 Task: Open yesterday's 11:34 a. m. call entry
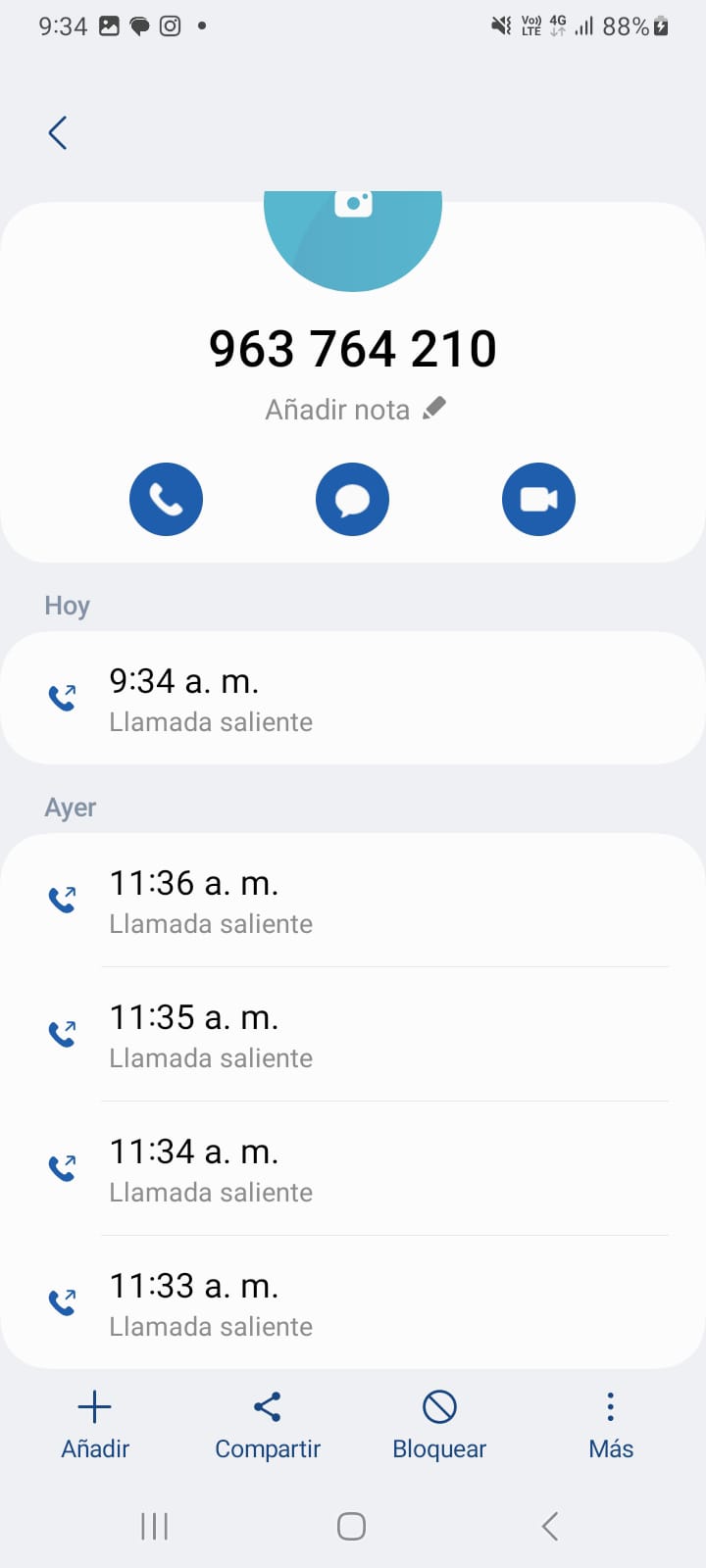point(353,1169)
